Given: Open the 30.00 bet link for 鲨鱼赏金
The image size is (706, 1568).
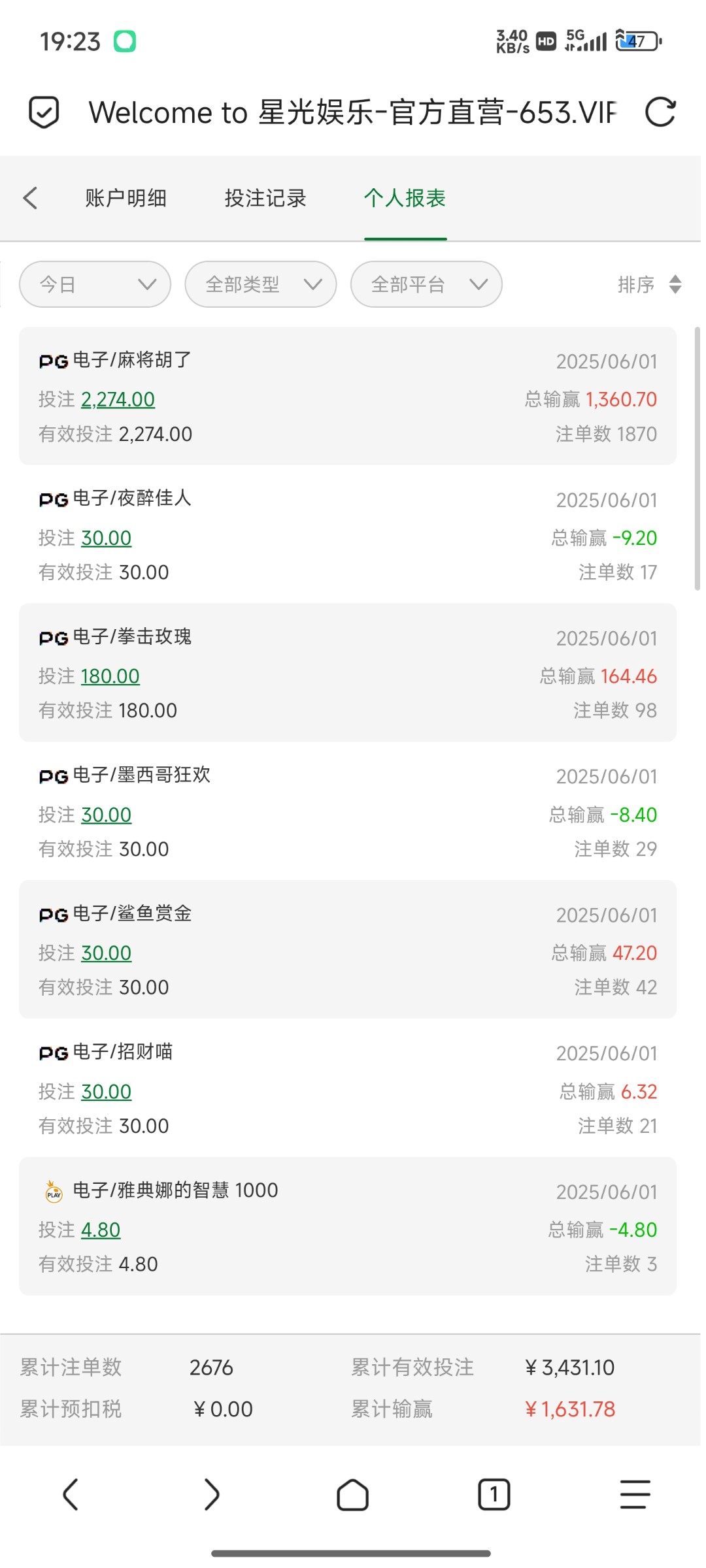Looking at the screenshot, I should tap(106, 953).
